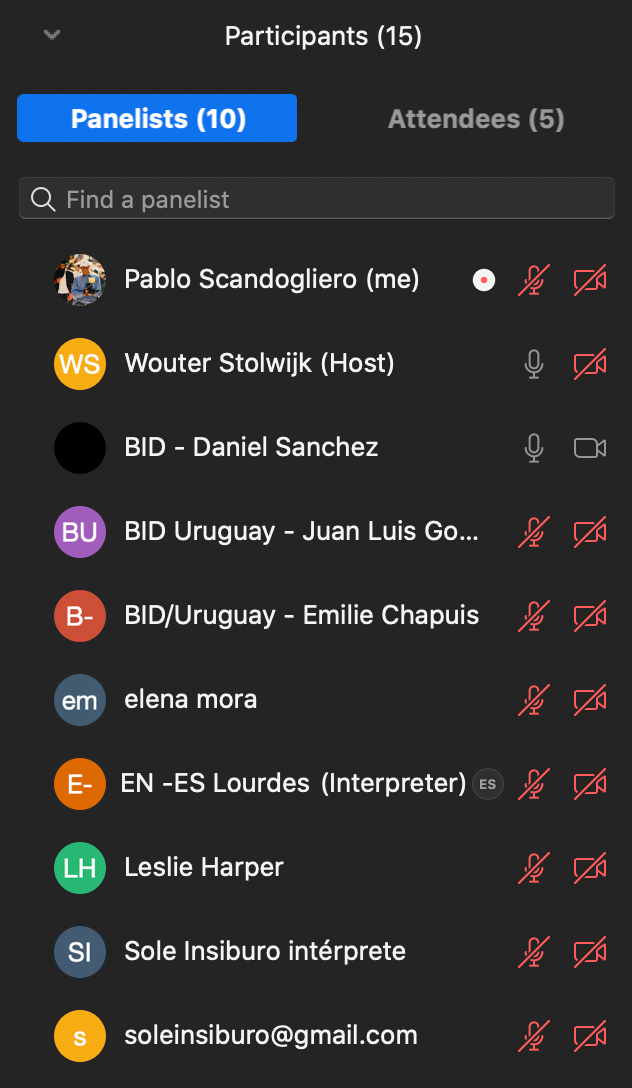Select the Panelists tab
The image size is (632, 1088).
coord(157,119)
